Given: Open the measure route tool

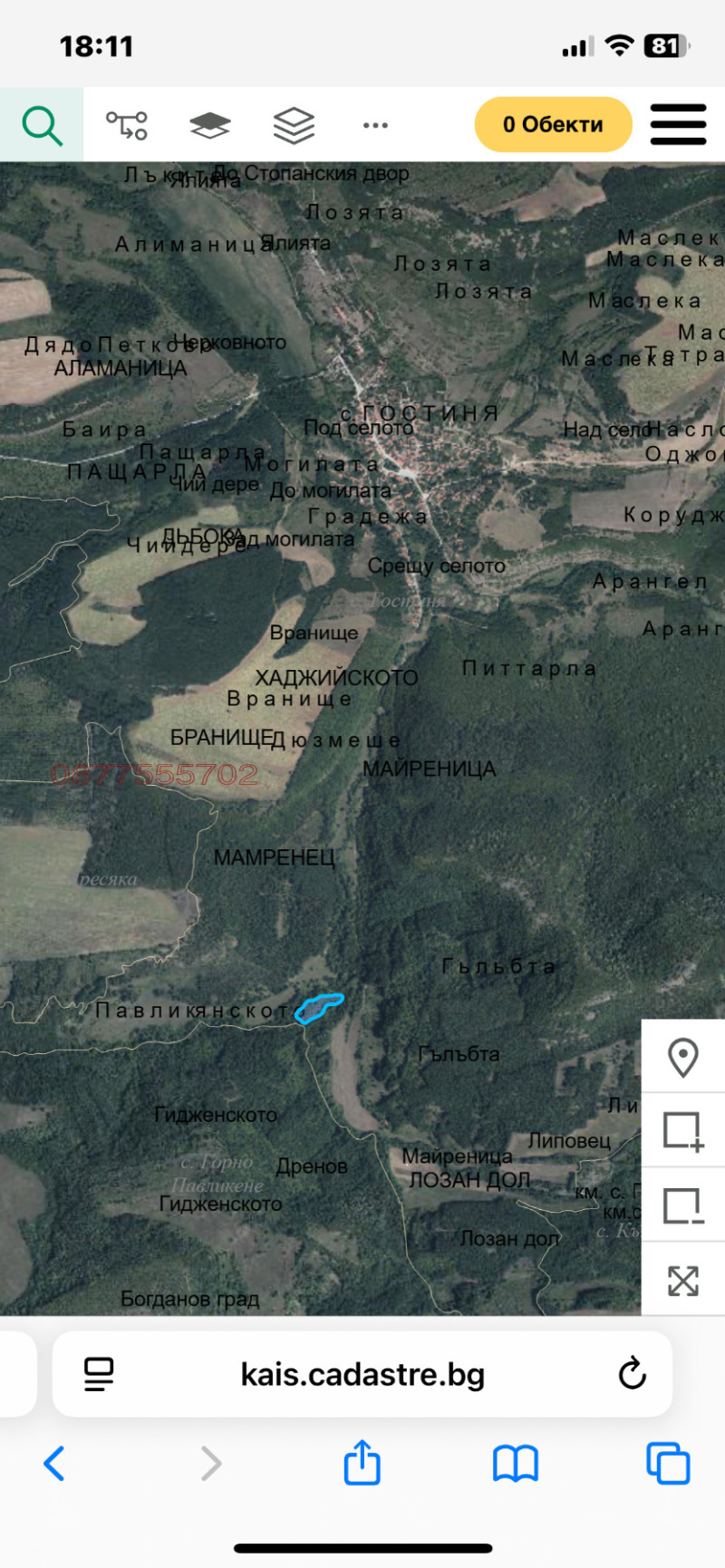Looking at the screenshot, I should coord(126,125).
